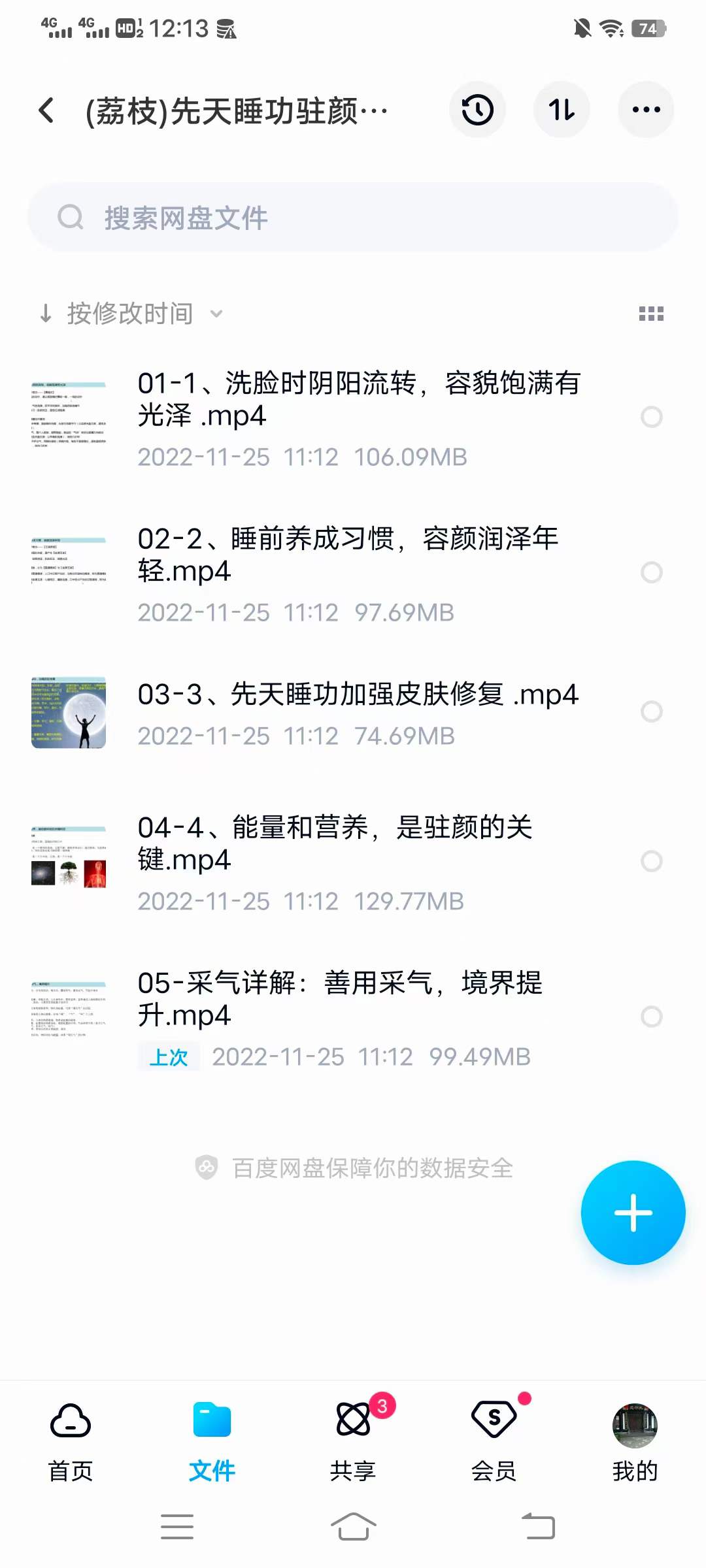Image resolution: width=706 pixels, height=1568 pixels.
Task: Open video 01-1、洗脸时阴阳流转
Action: pyautogui.click(x=358, y=399)
